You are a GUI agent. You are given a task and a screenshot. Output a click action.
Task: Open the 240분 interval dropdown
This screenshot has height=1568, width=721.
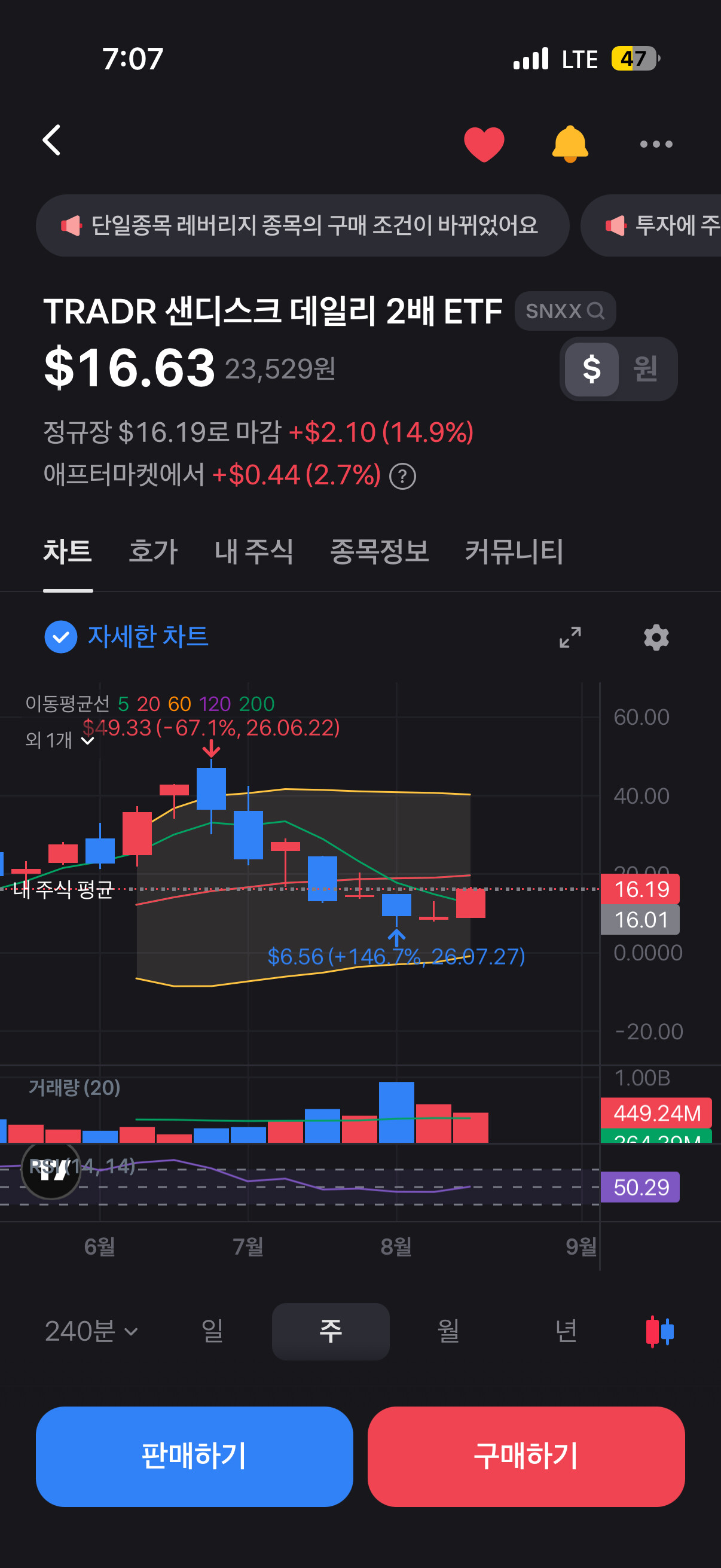click(91, 1331)
